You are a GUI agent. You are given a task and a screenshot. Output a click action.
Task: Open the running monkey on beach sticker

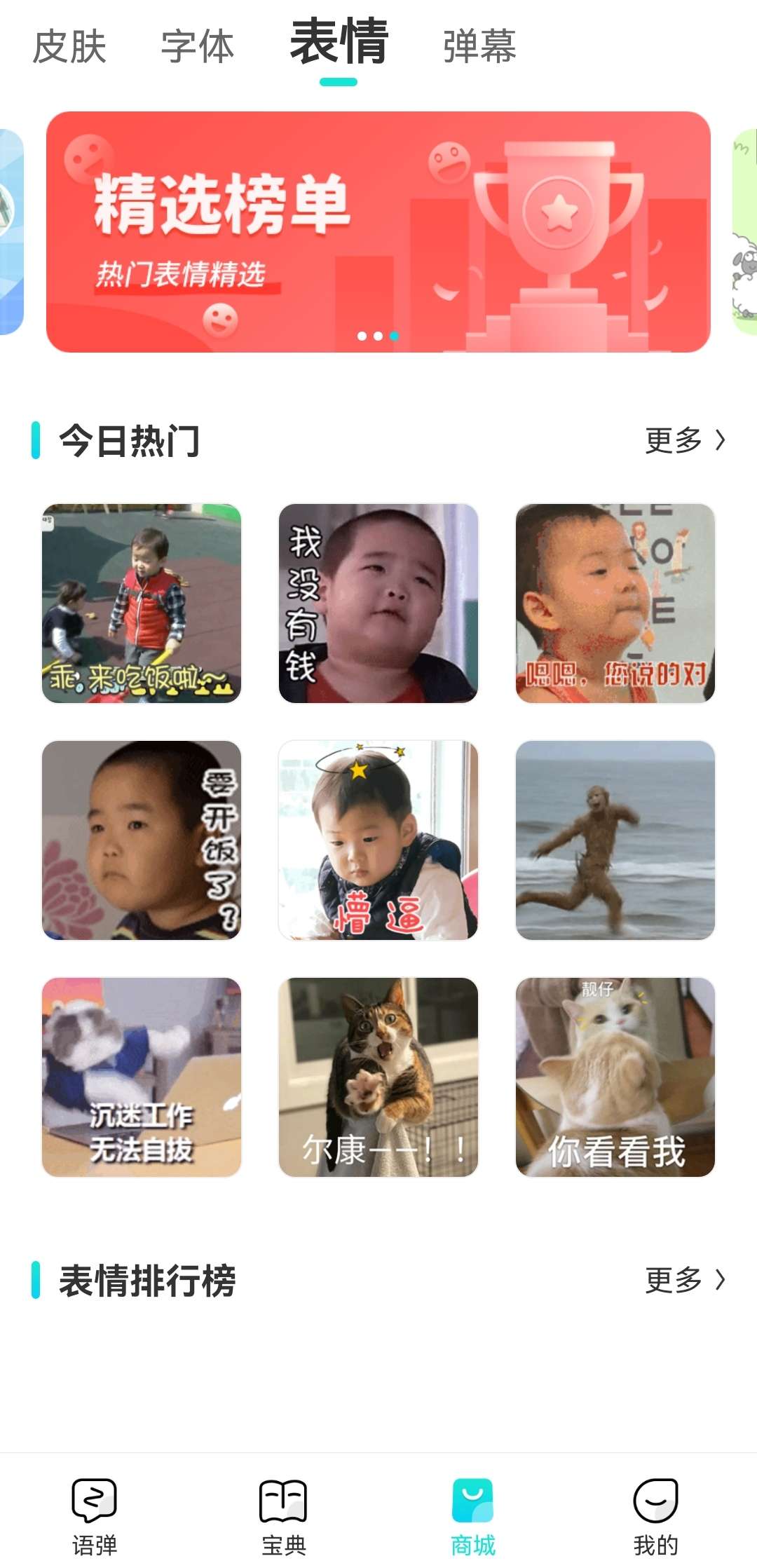615,840
